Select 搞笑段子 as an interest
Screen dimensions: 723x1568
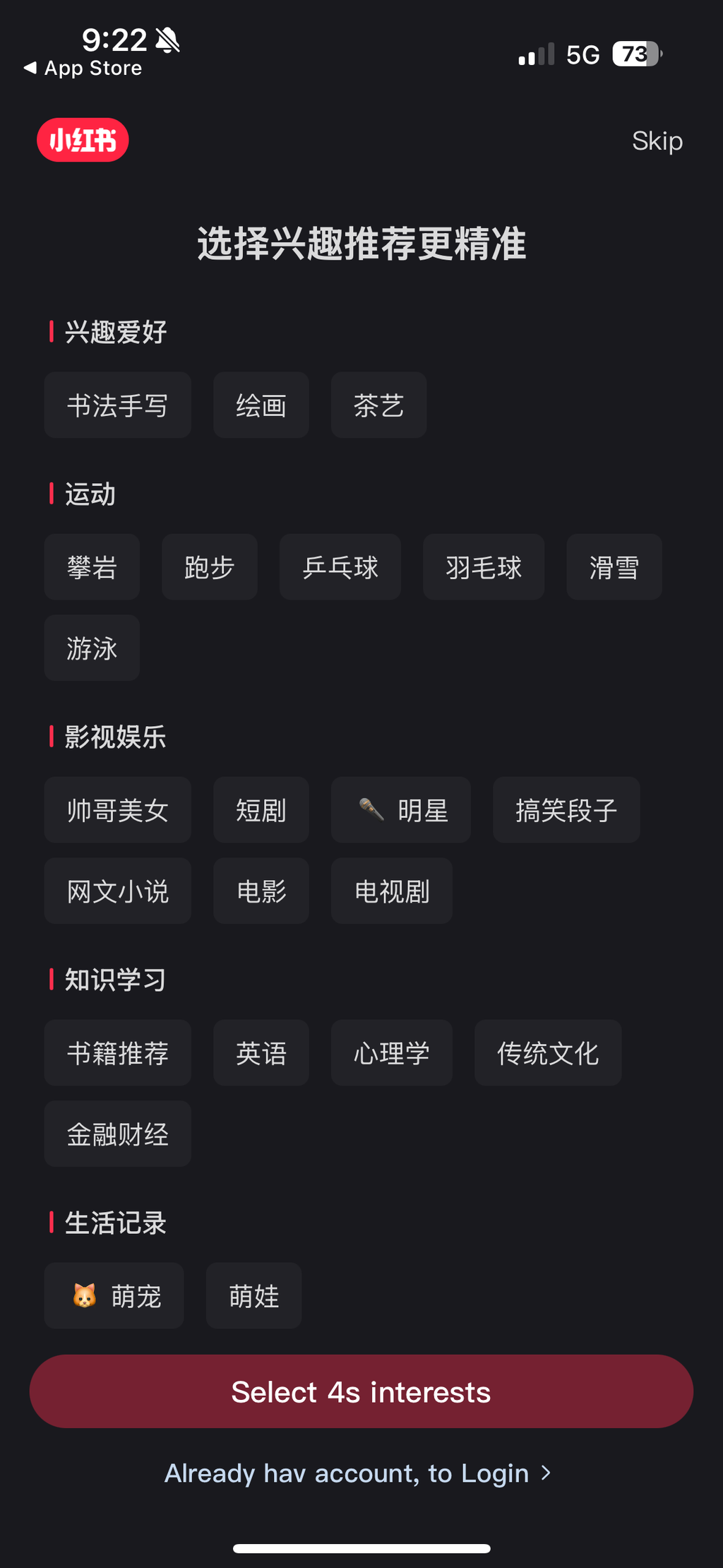pos(566,810)
